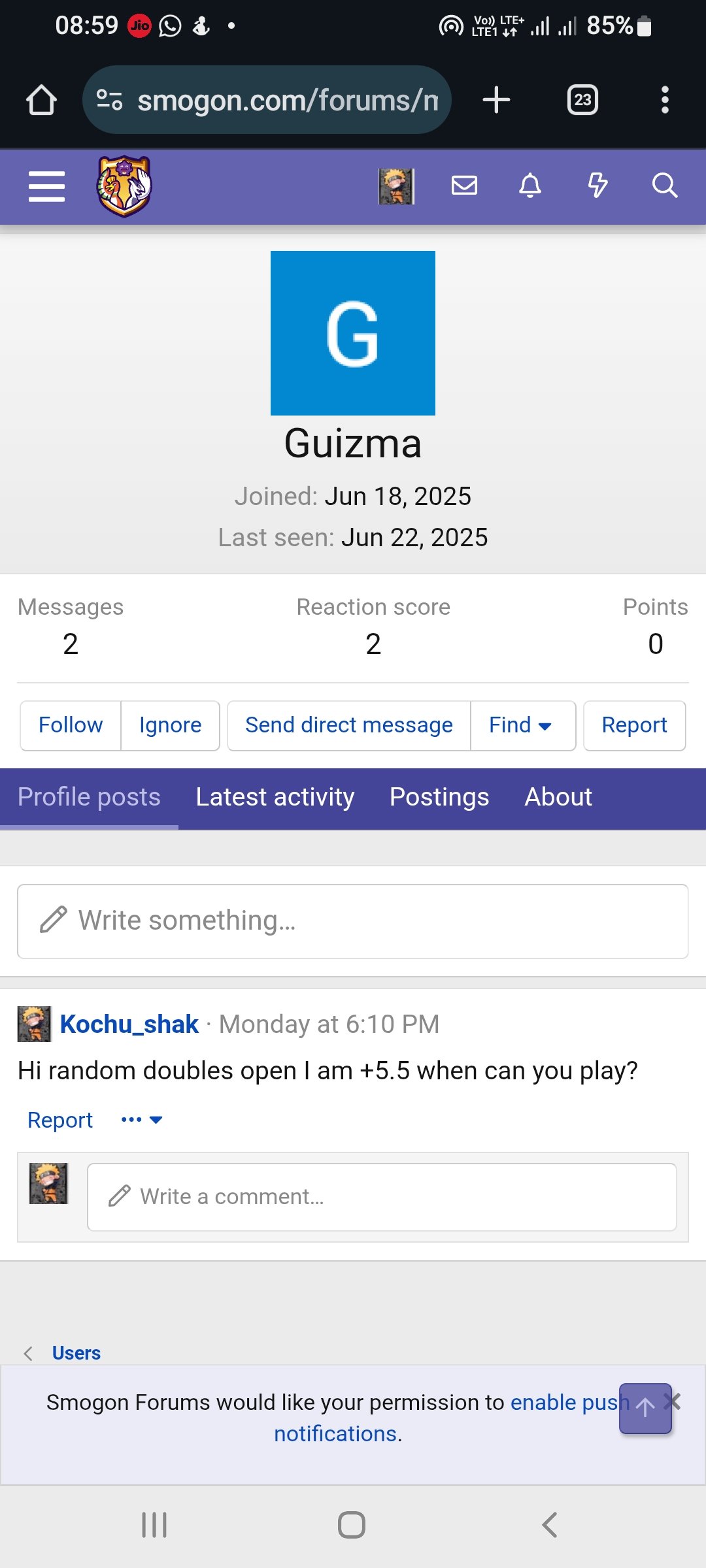
Task: Open the notifications bell
Action: [530, 186]
